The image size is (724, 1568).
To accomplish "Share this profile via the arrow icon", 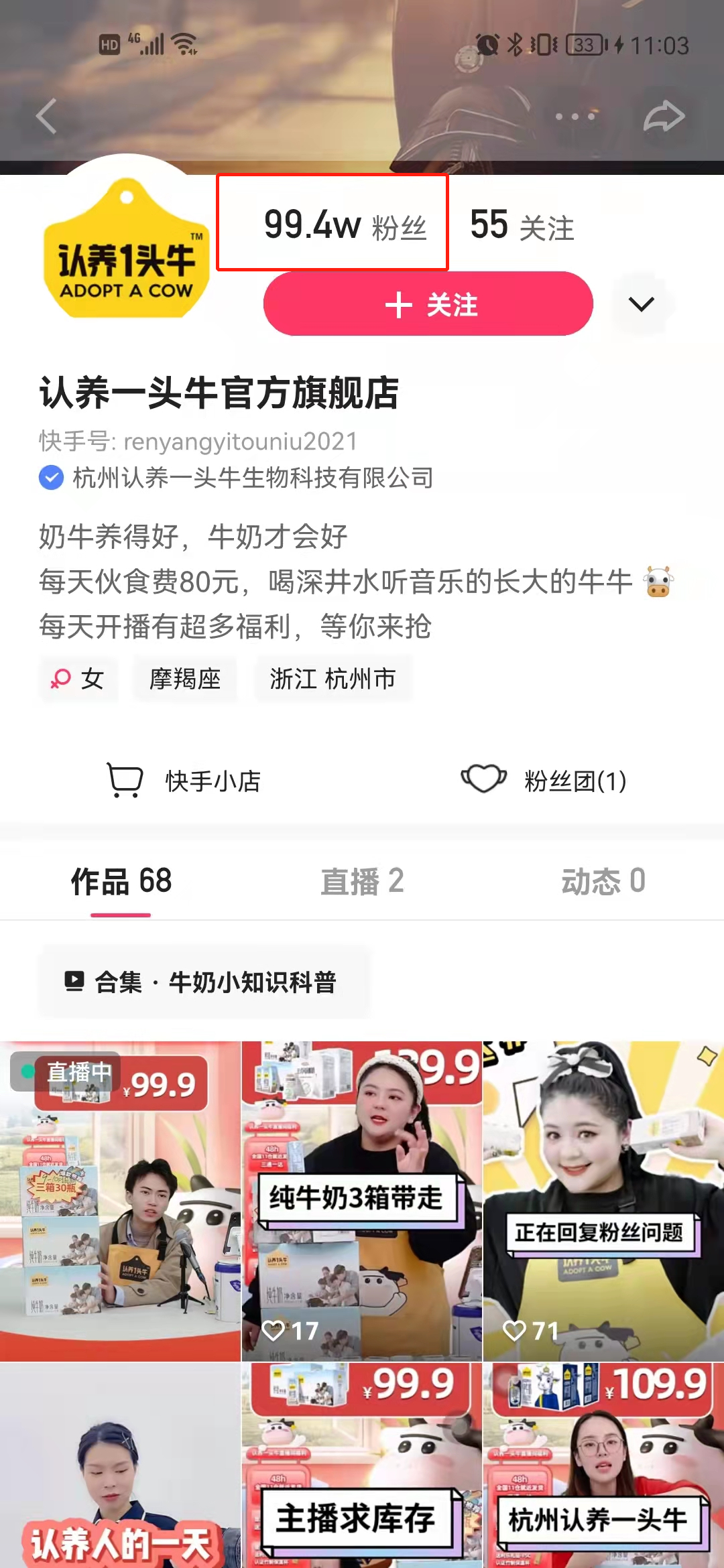I will (663, 117).
